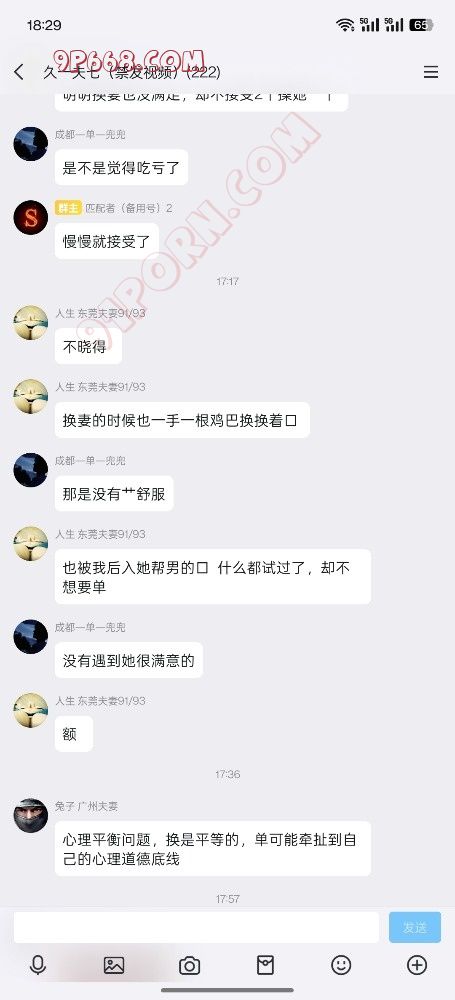455x1000 pixels.
Task: Open the group chat menu
Action: [431, 72]
